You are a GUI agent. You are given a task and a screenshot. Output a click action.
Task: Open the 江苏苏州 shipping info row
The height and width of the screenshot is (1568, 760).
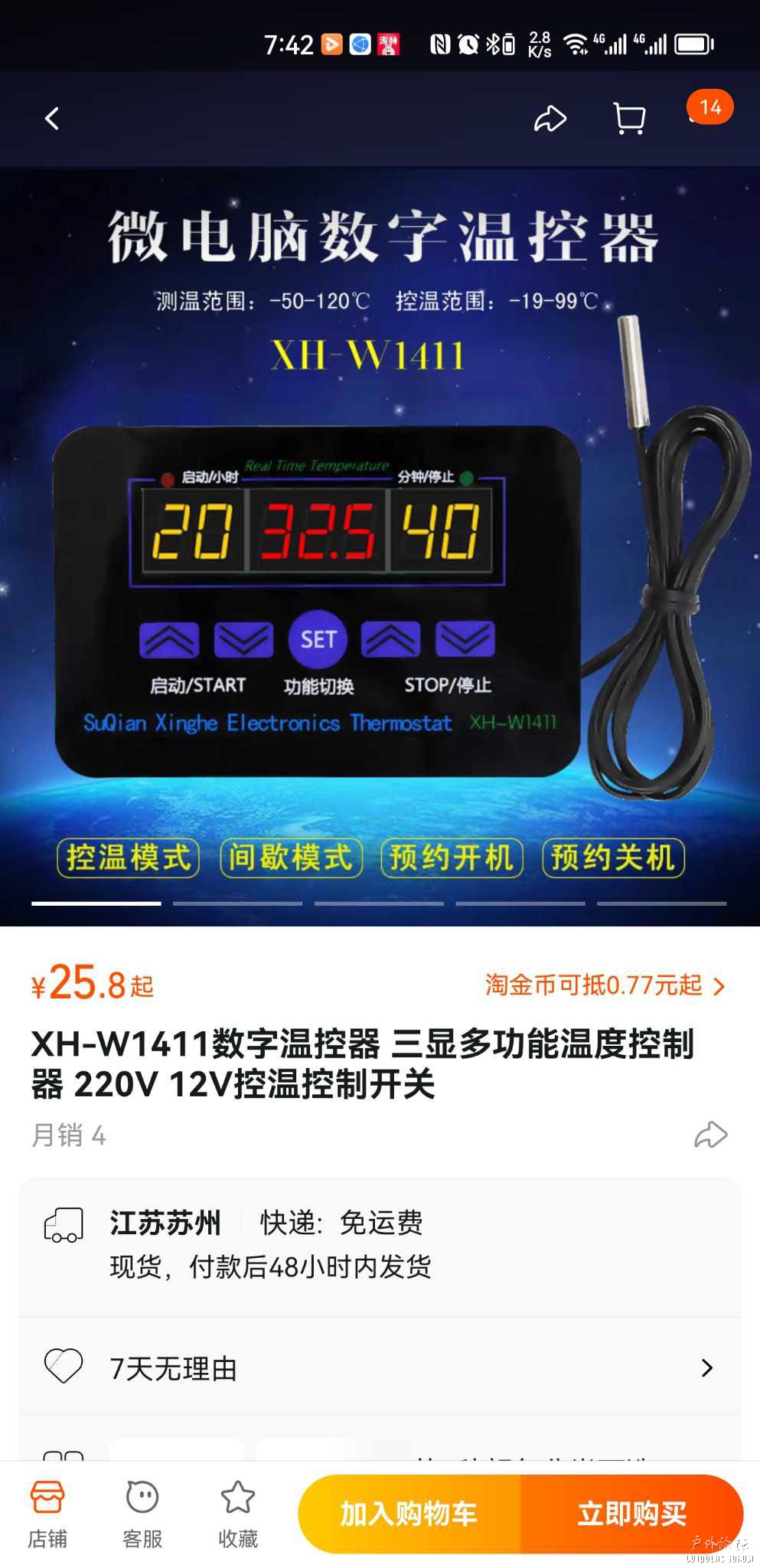(x=380, y=1245)
